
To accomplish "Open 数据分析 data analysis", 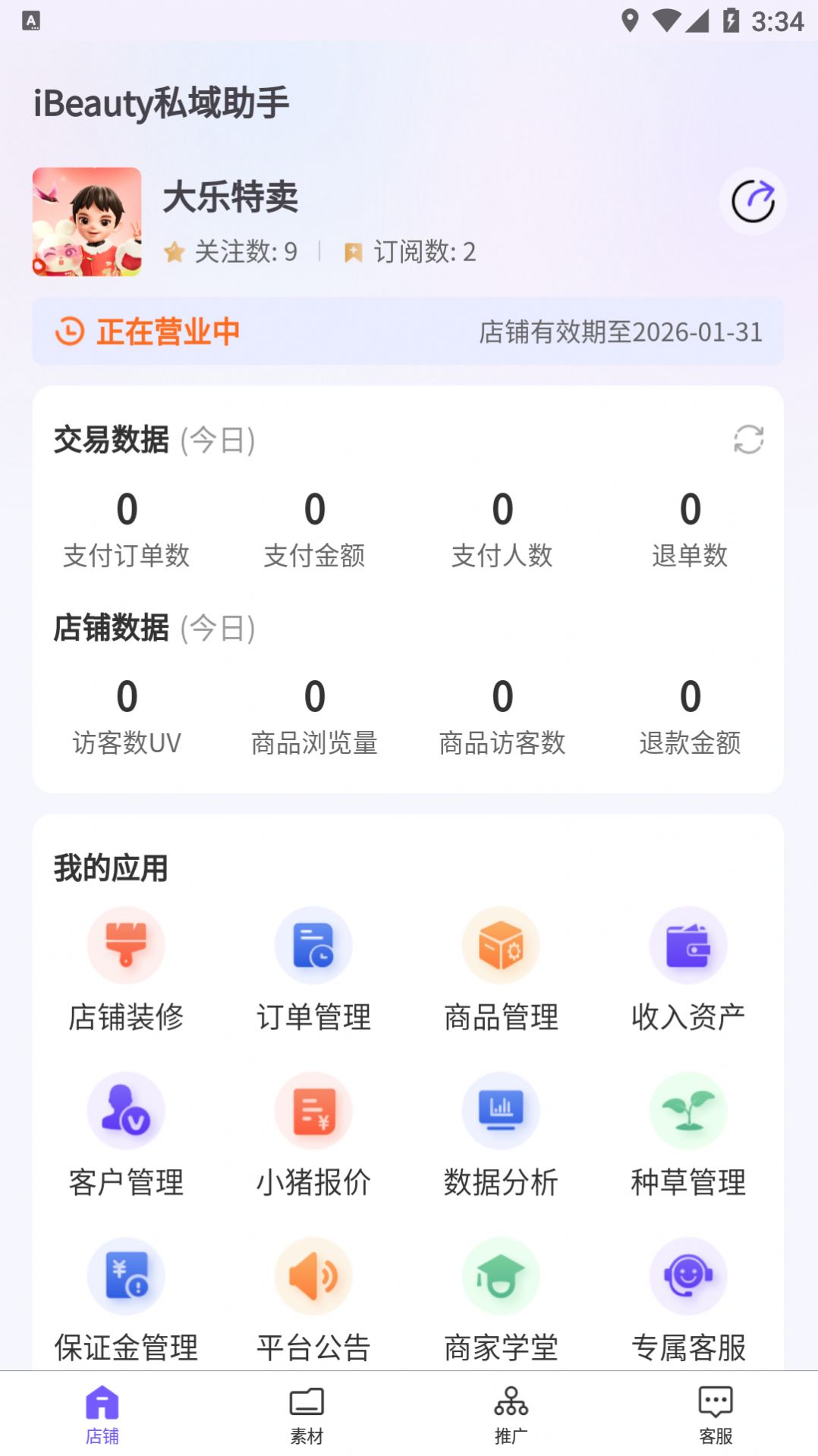I will [501, 1131].
